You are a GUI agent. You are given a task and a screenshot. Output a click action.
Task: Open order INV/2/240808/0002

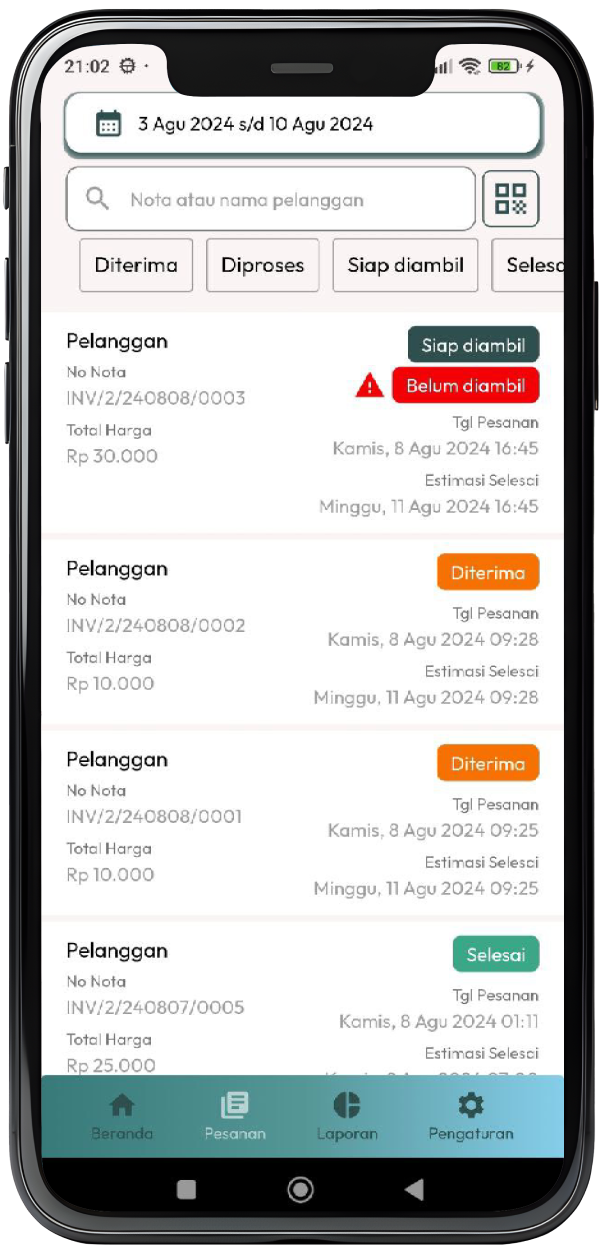click(x=200, y=630)
